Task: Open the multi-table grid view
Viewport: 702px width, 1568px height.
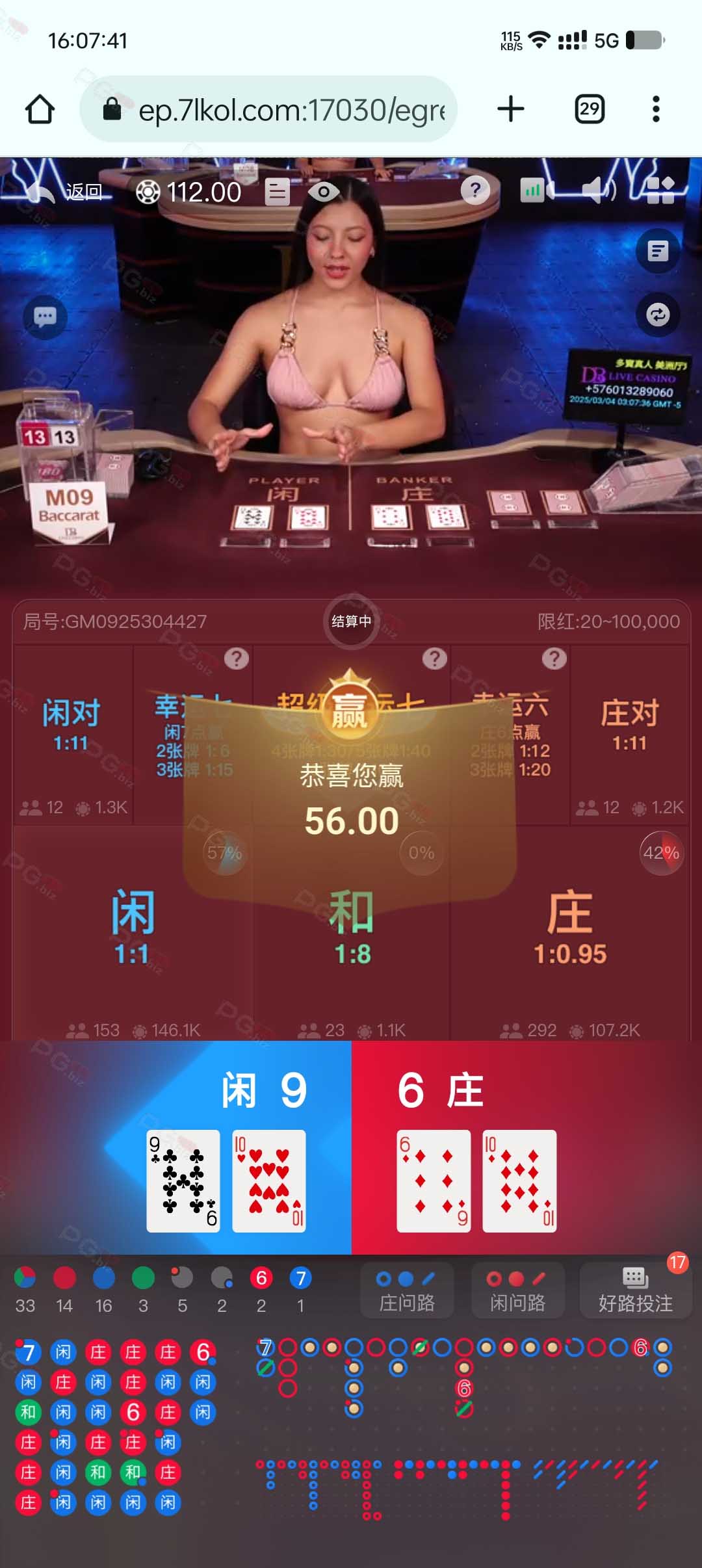Action: [660, 190]
